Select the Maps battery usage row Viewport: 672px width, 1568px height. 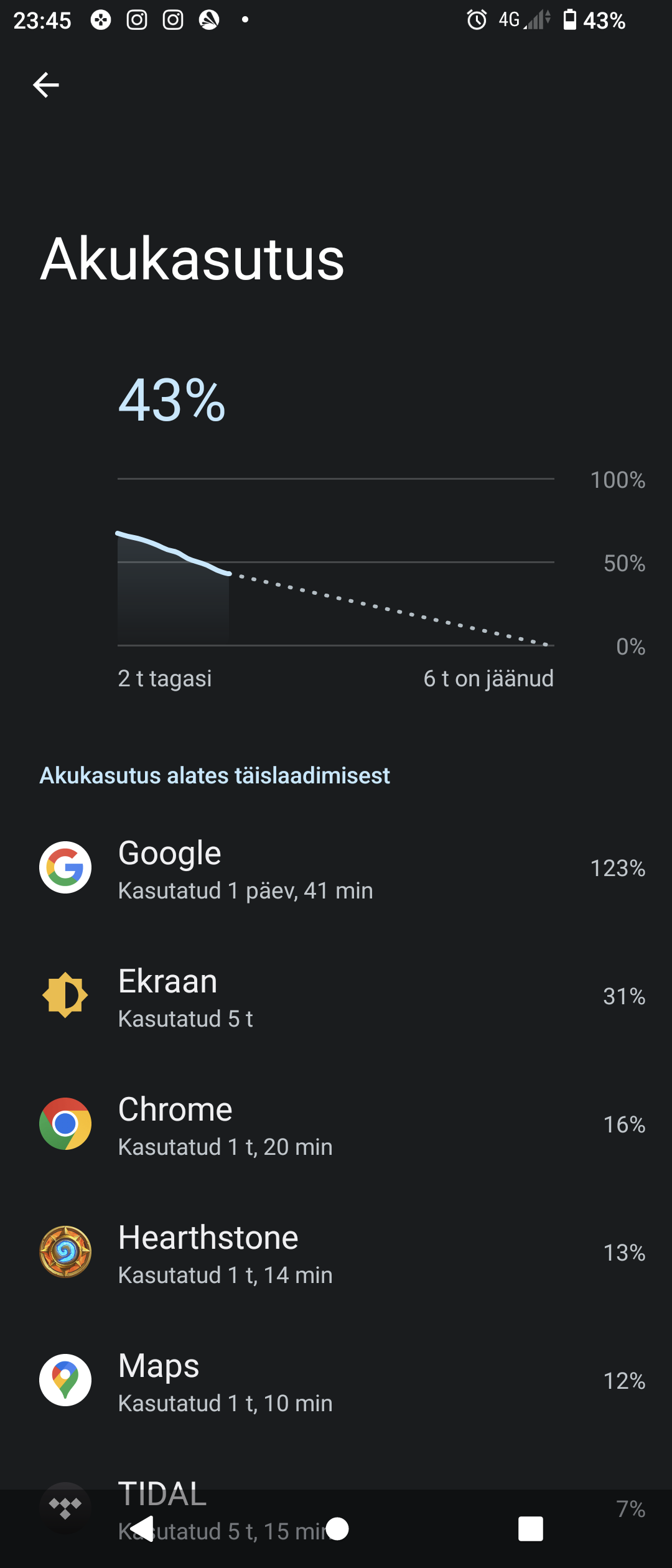pyautogui.click(x=336, y=1381)
